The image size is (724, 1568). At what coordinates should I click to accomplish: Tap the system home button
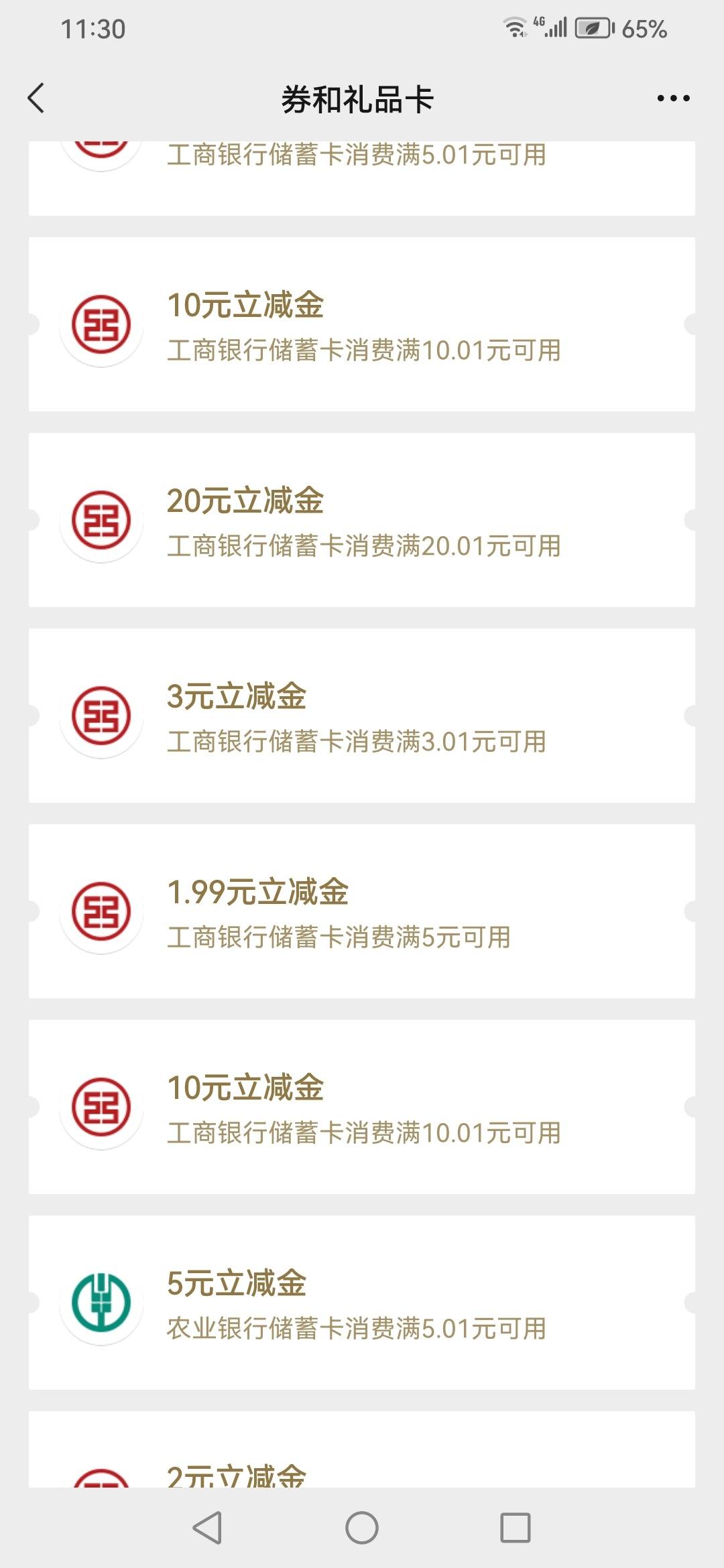362,1528
